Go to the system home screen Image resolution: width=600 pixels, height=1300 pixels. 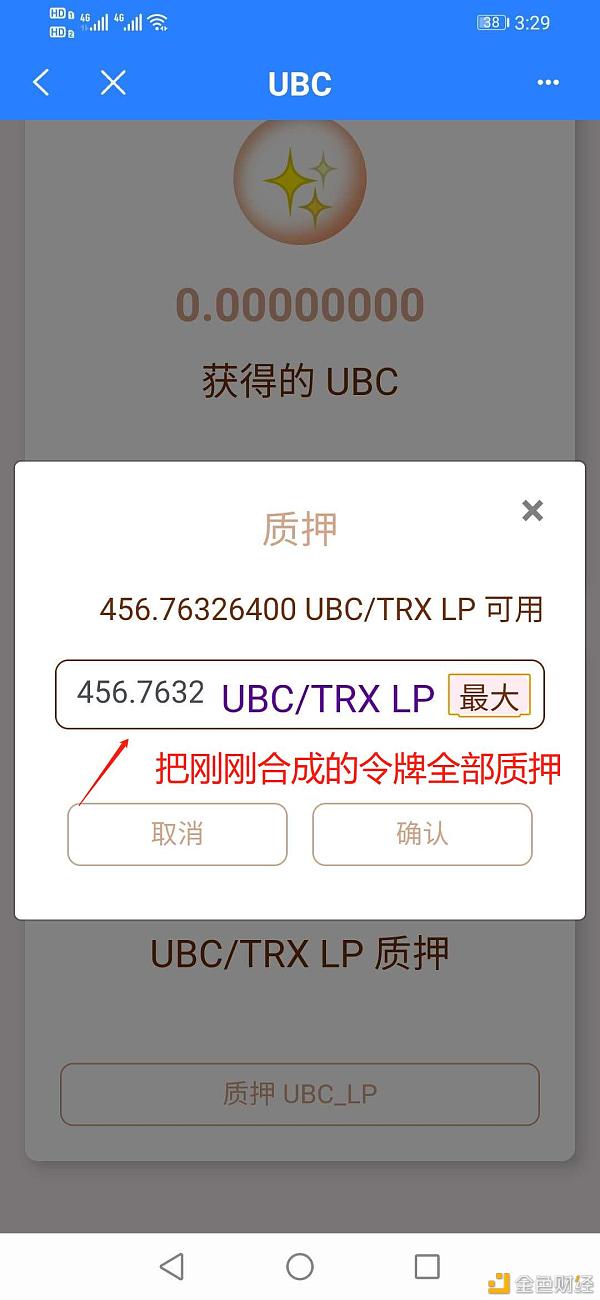(x=300, y=1266)
